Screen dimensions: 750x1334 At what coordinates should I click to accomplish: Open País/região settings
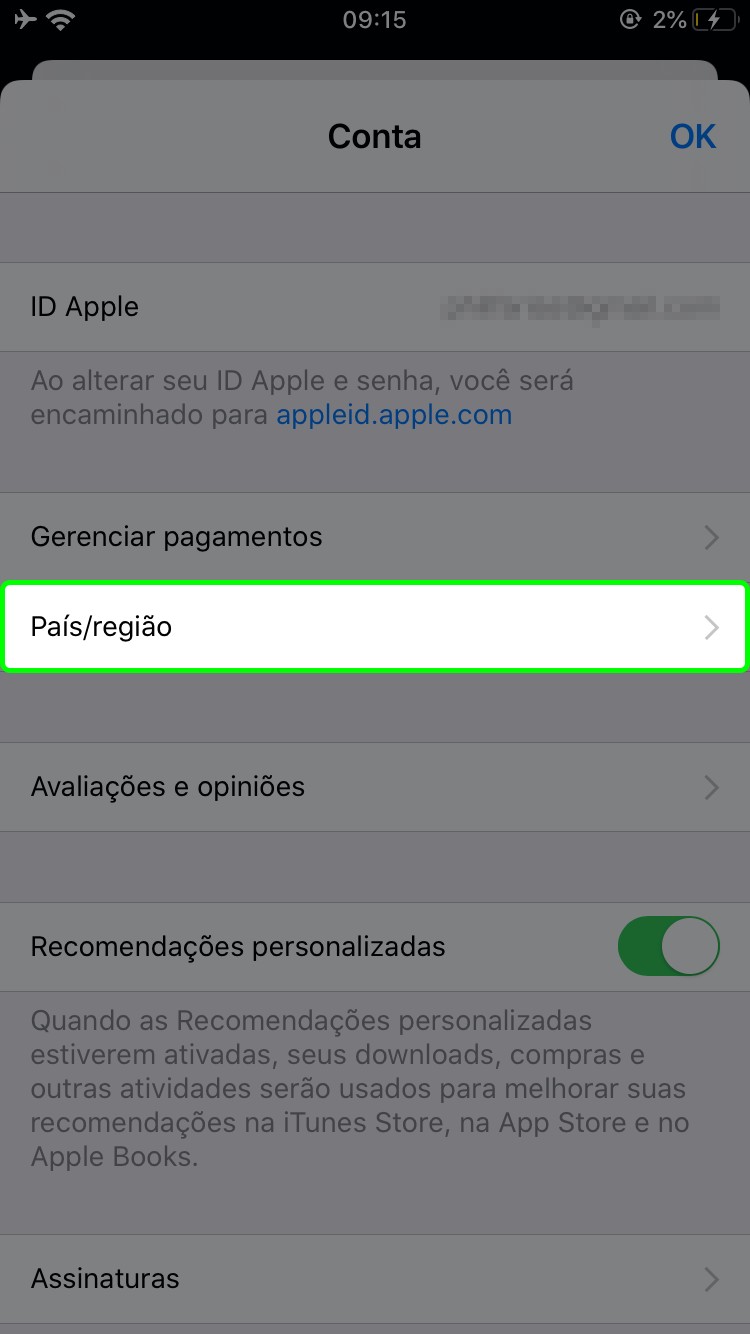(x=375, y=627)
